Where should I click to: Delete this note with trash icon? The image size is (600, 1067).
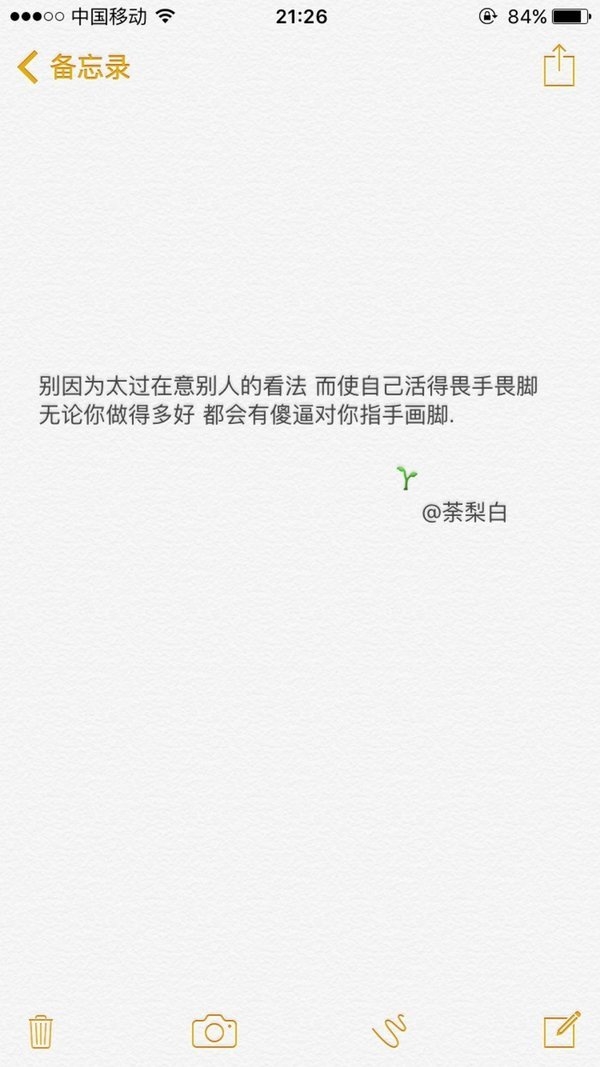(41, 1032)
